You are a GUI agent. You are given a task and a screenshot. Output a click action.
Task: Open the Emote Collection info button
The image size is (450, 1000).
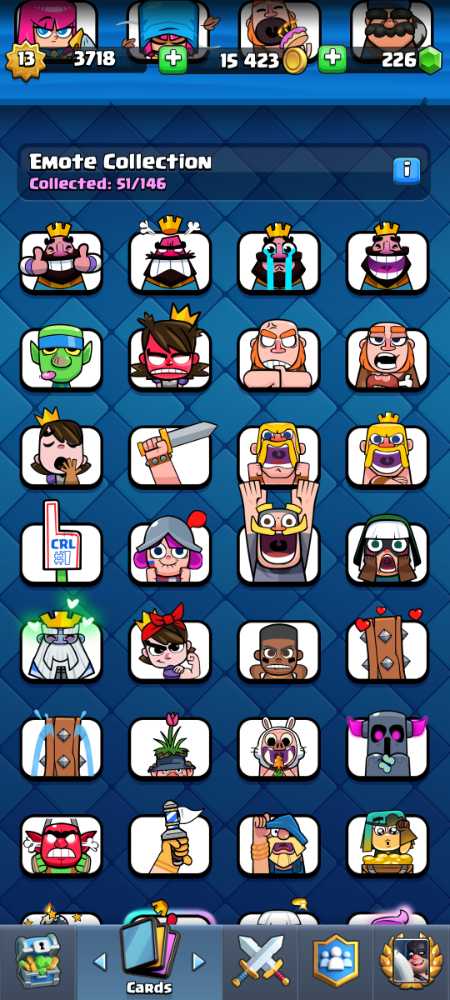point(406,170)
